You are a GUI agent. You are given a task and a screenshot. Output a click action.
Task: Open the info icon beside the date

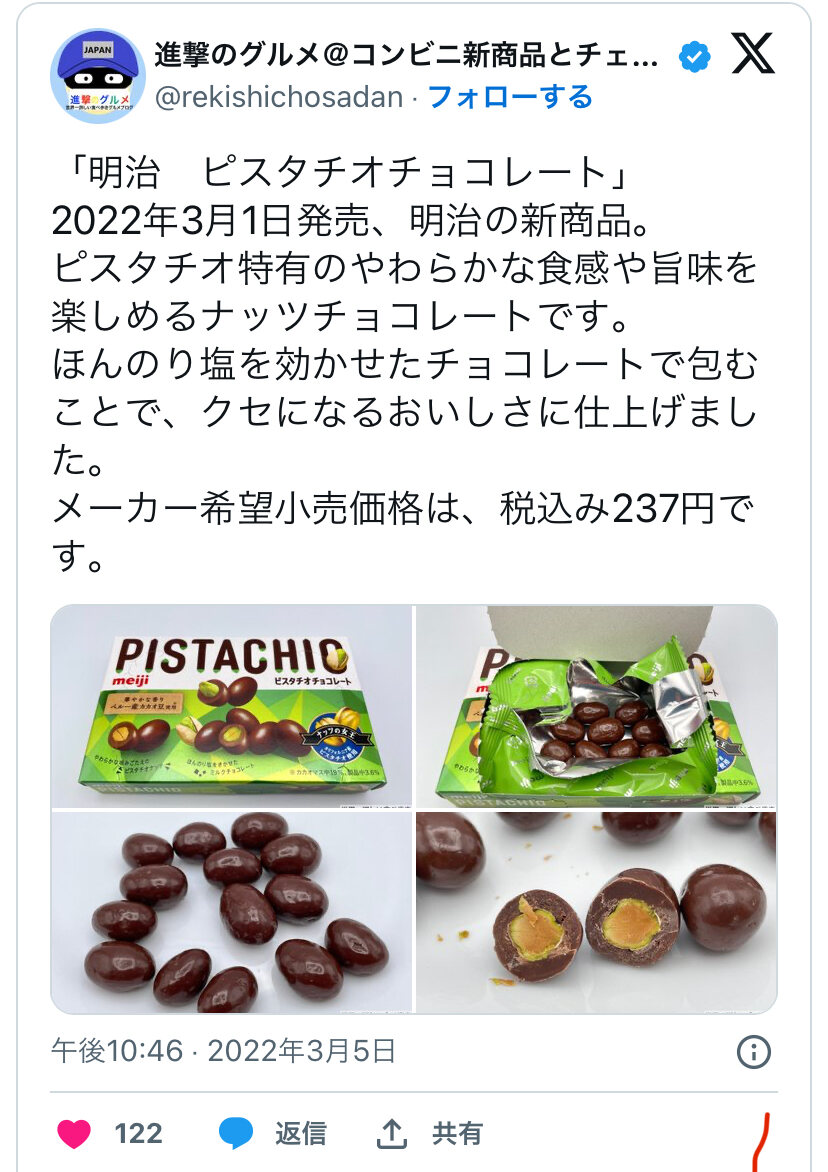tap(753, 1052)
